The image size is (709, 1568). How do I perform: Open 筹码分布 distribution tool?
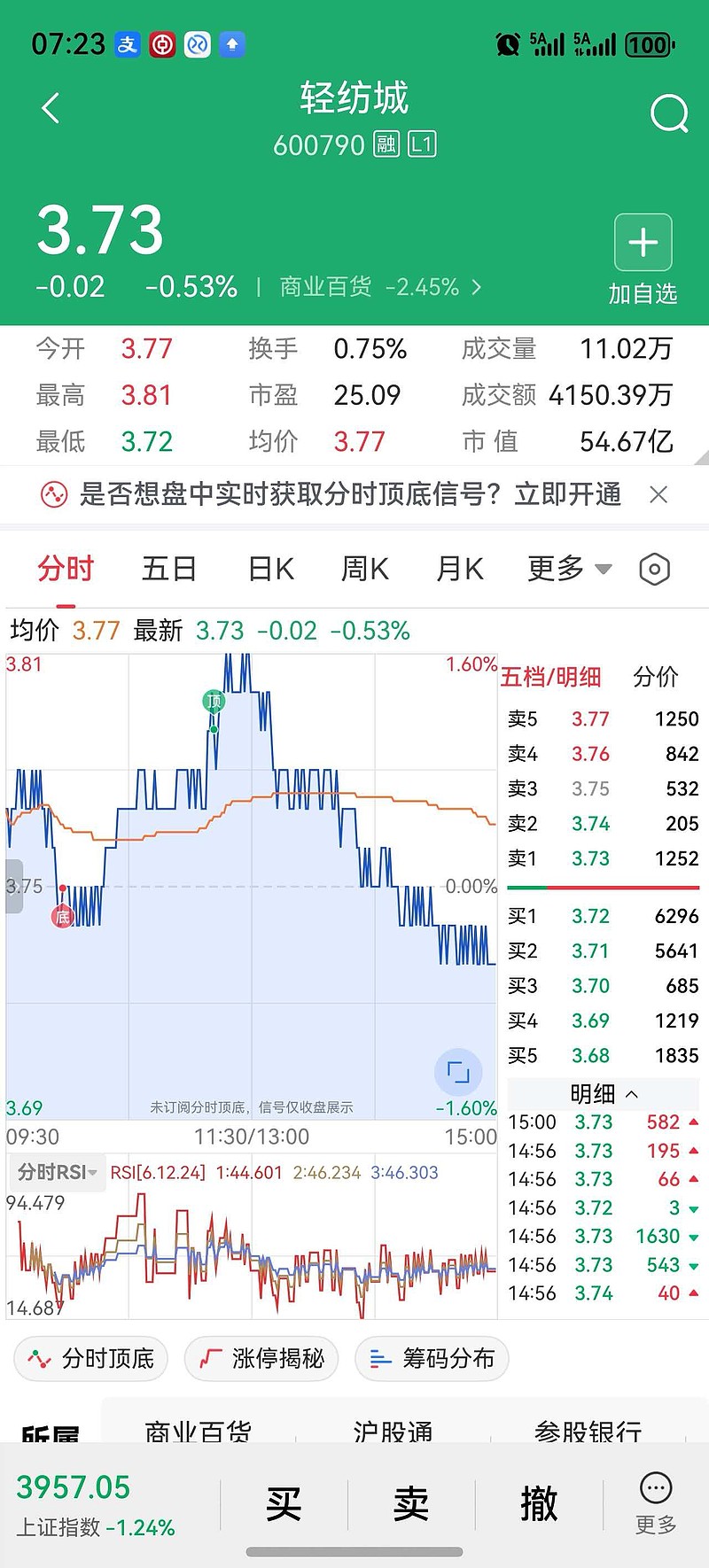[x=432, y=1358]
